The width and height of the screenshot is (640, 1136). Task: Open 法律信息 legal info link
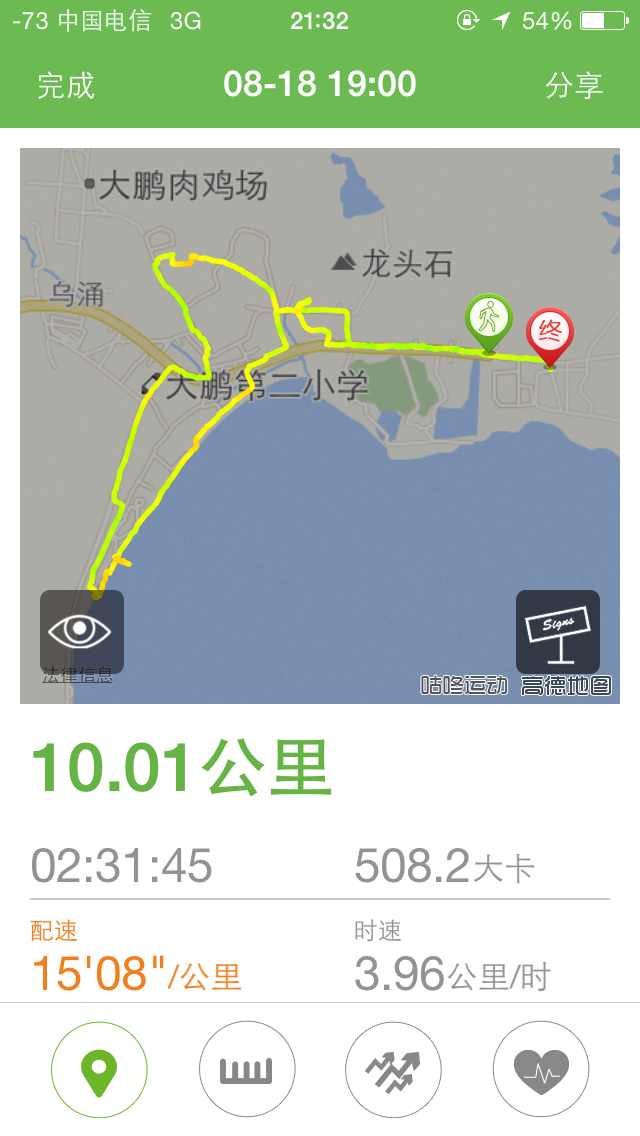[x=77, y=677]
